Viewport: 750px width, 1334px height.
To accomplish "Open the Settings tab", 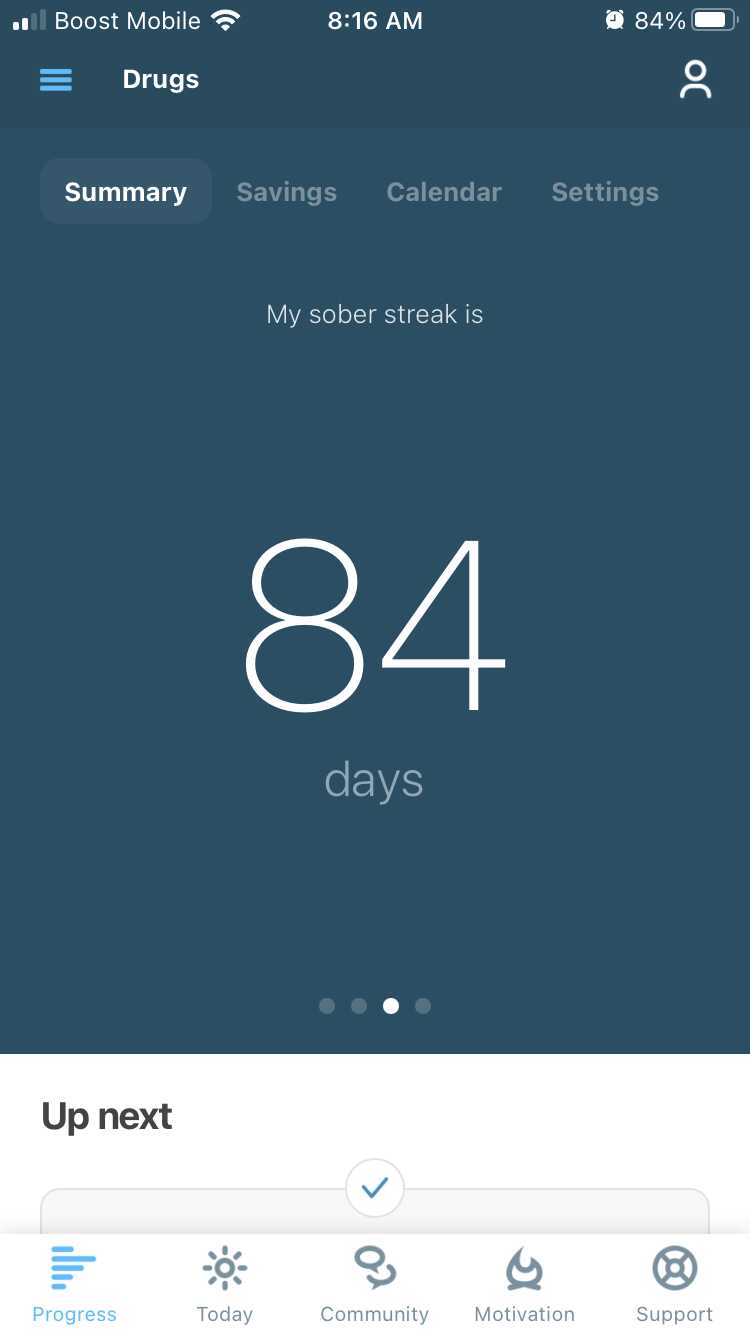I will coord(605,192).
